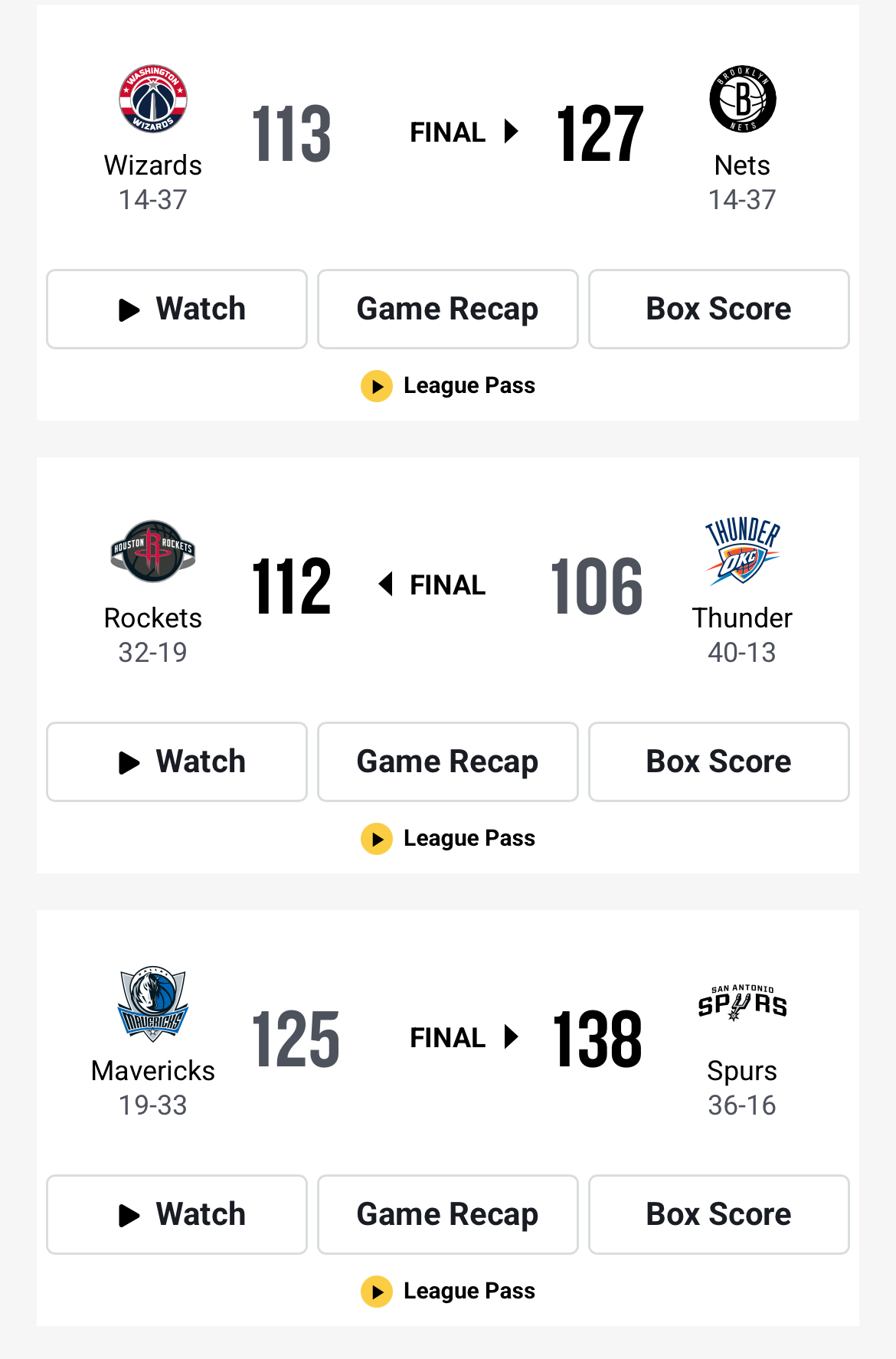Open League Pass under Wizards vs Nets
896x1359 pixels.
[448, 386]
